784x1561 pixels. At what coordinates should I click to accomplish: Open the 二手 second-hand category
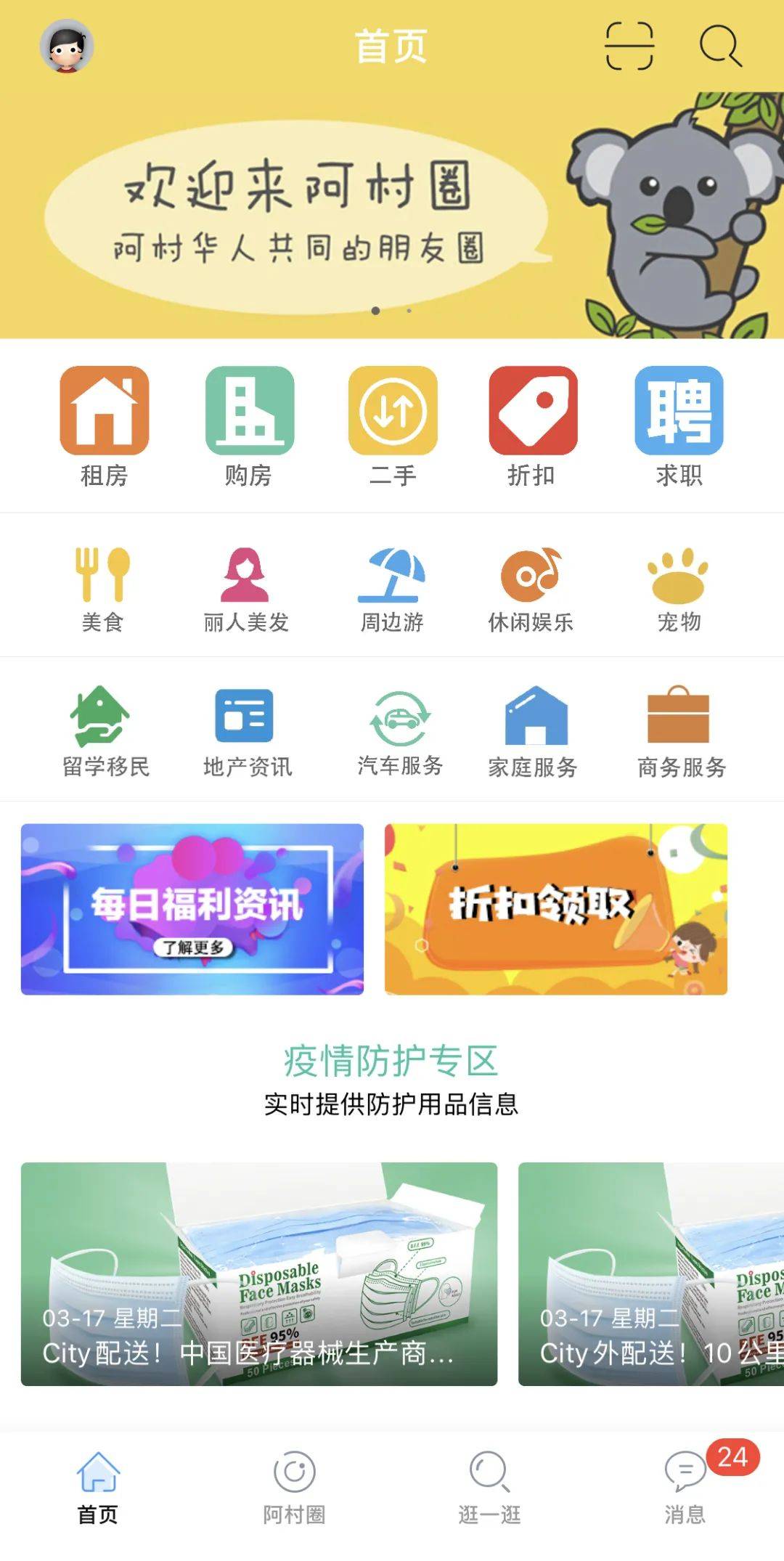[x=393, y=426]
